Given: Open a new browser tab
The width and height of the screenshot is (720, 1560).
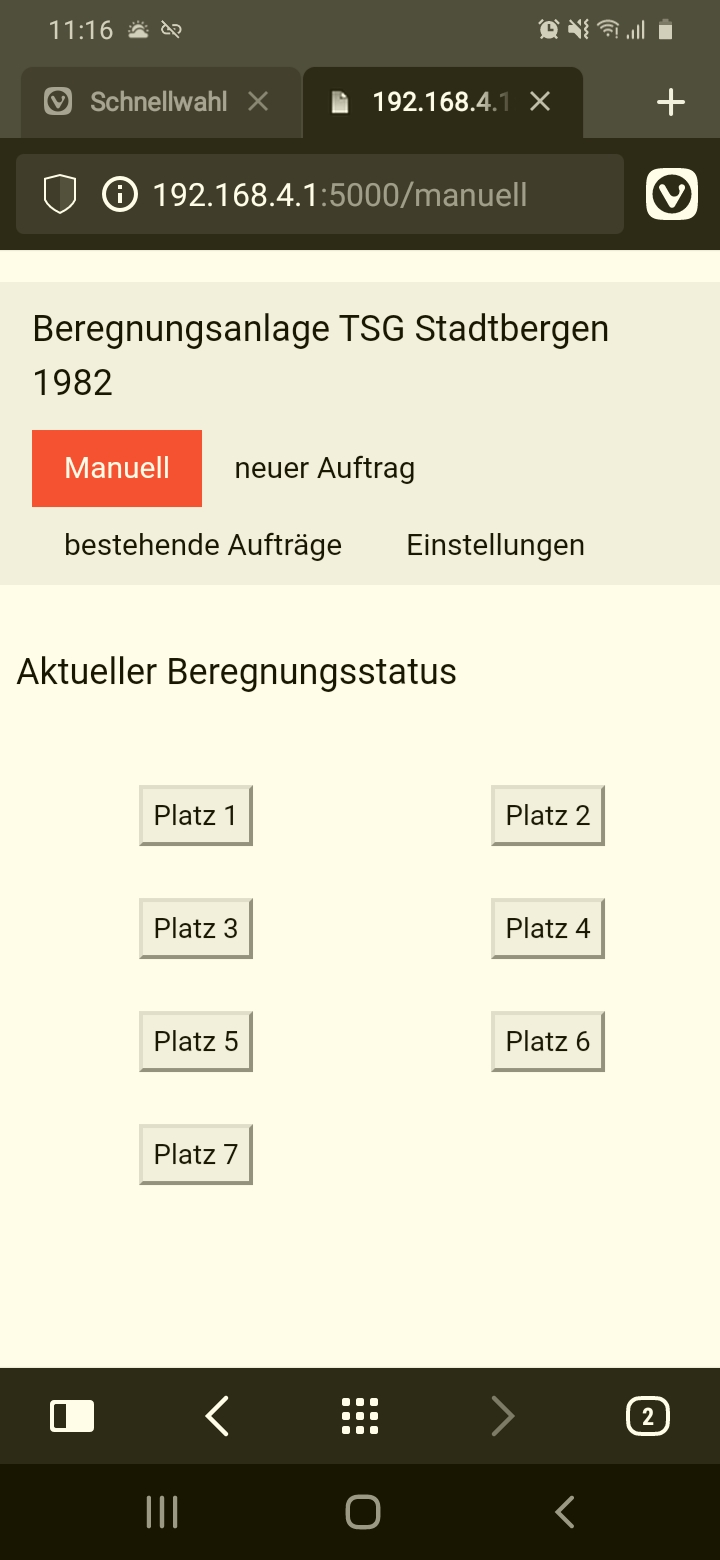Looking at the screenshot, I should [x=670, y=102].
